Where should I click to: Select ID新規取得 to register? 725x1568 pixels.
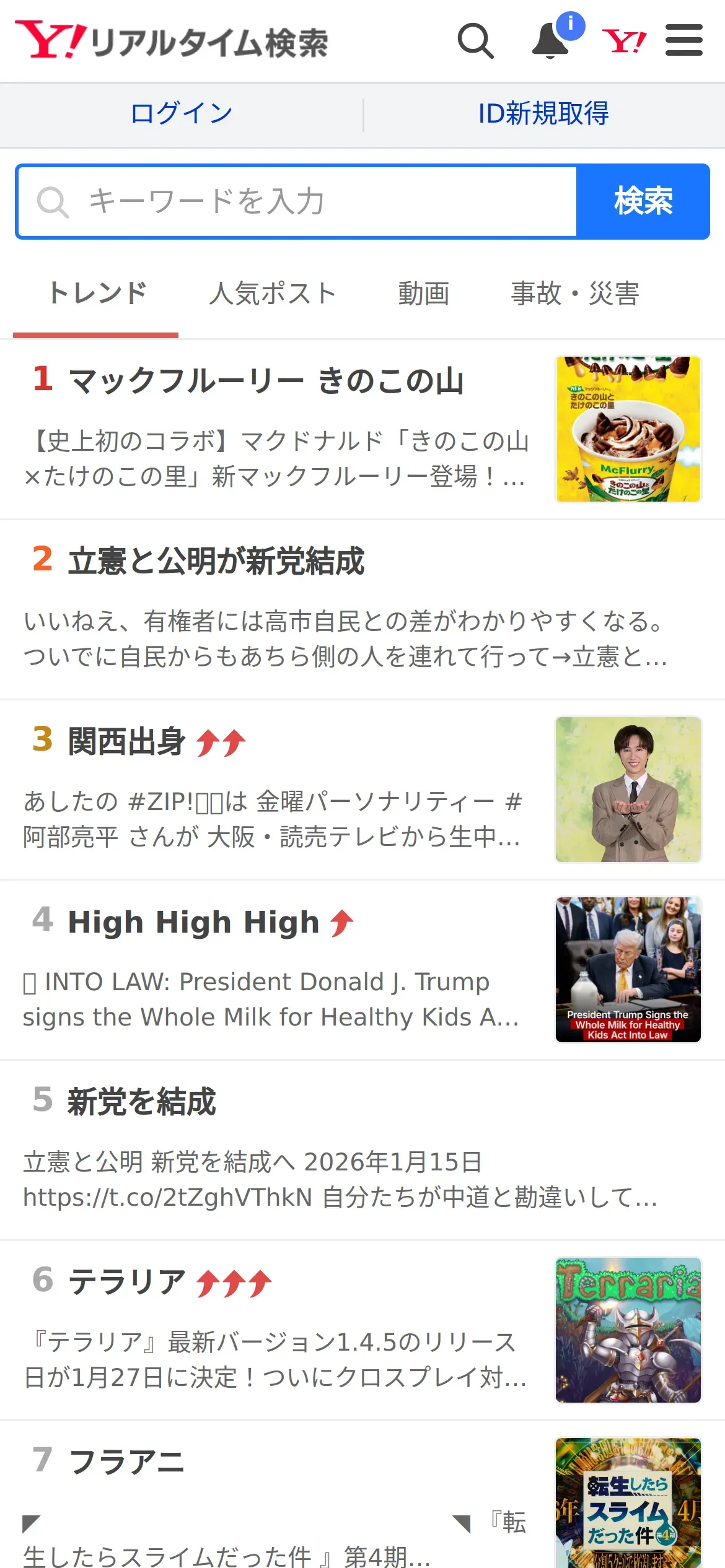[543, 114]
